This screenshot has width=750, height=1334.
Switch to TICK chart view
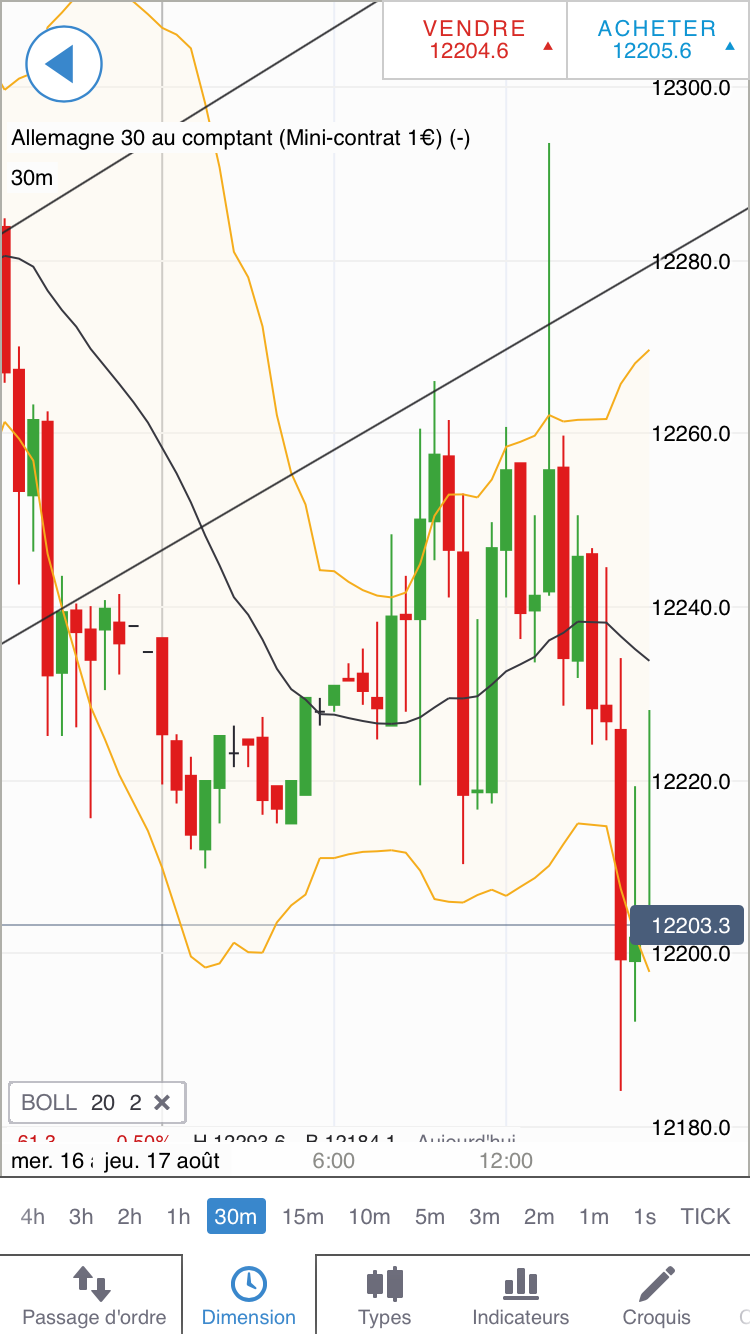click(x=706, y=1216)
